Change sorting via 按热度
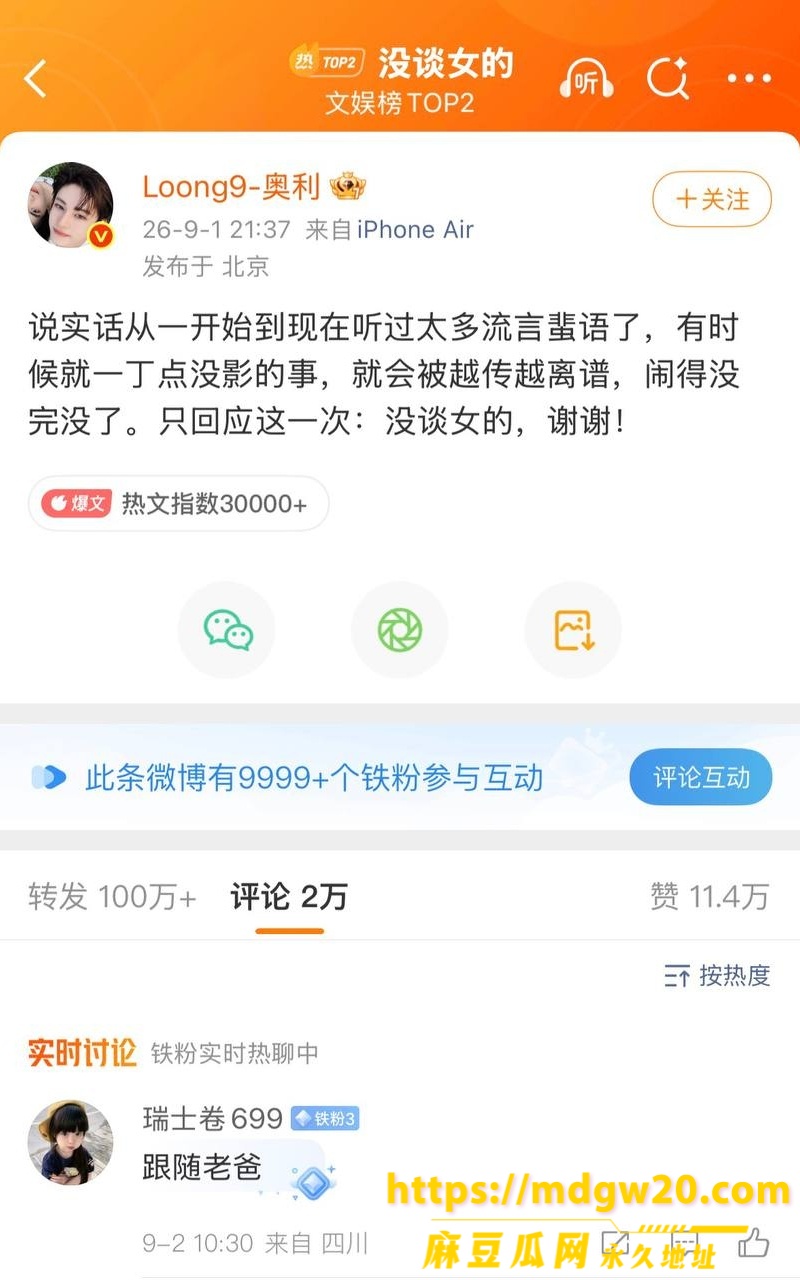Screen dimensions: 800x1280 click(717, 976)
